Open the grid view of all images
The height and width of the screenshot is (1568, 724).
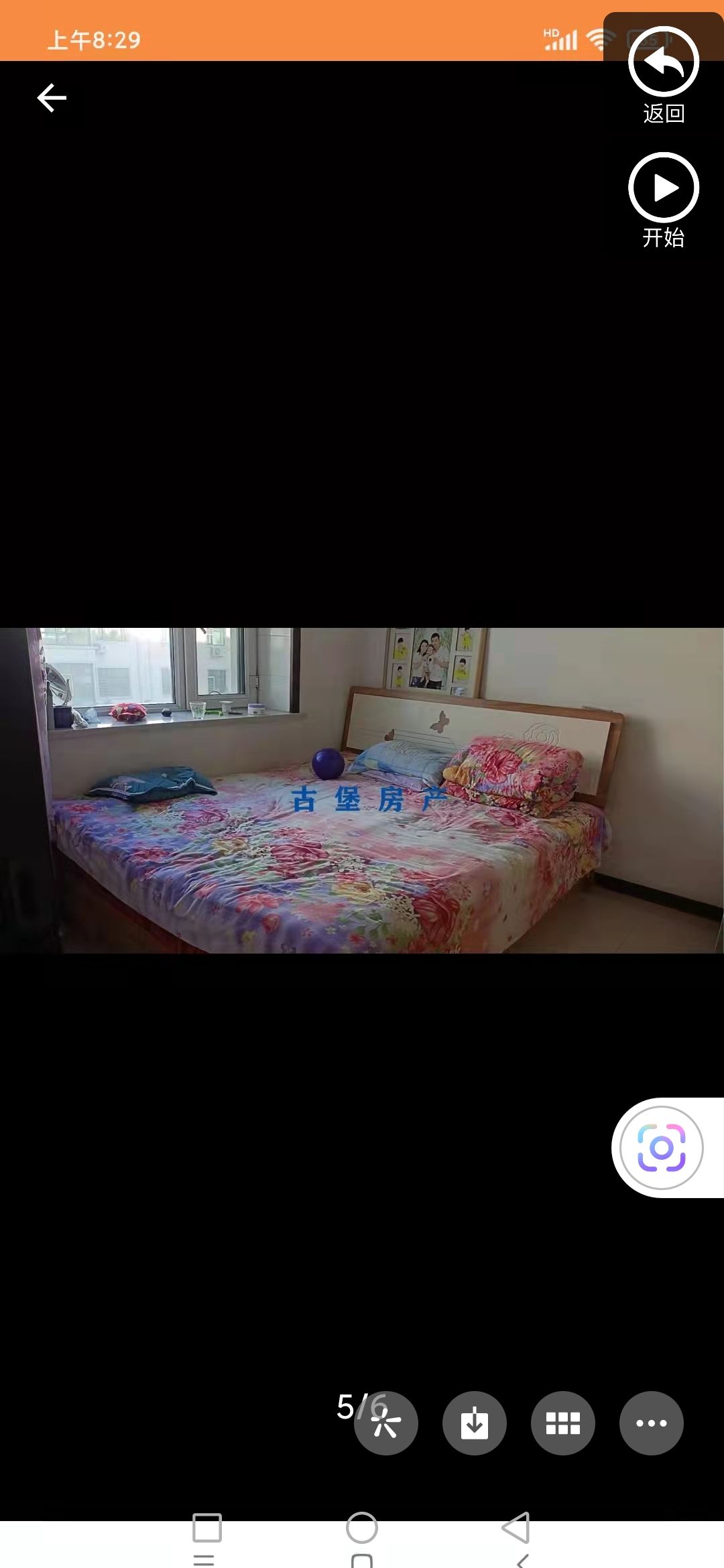click(563, 1423)
